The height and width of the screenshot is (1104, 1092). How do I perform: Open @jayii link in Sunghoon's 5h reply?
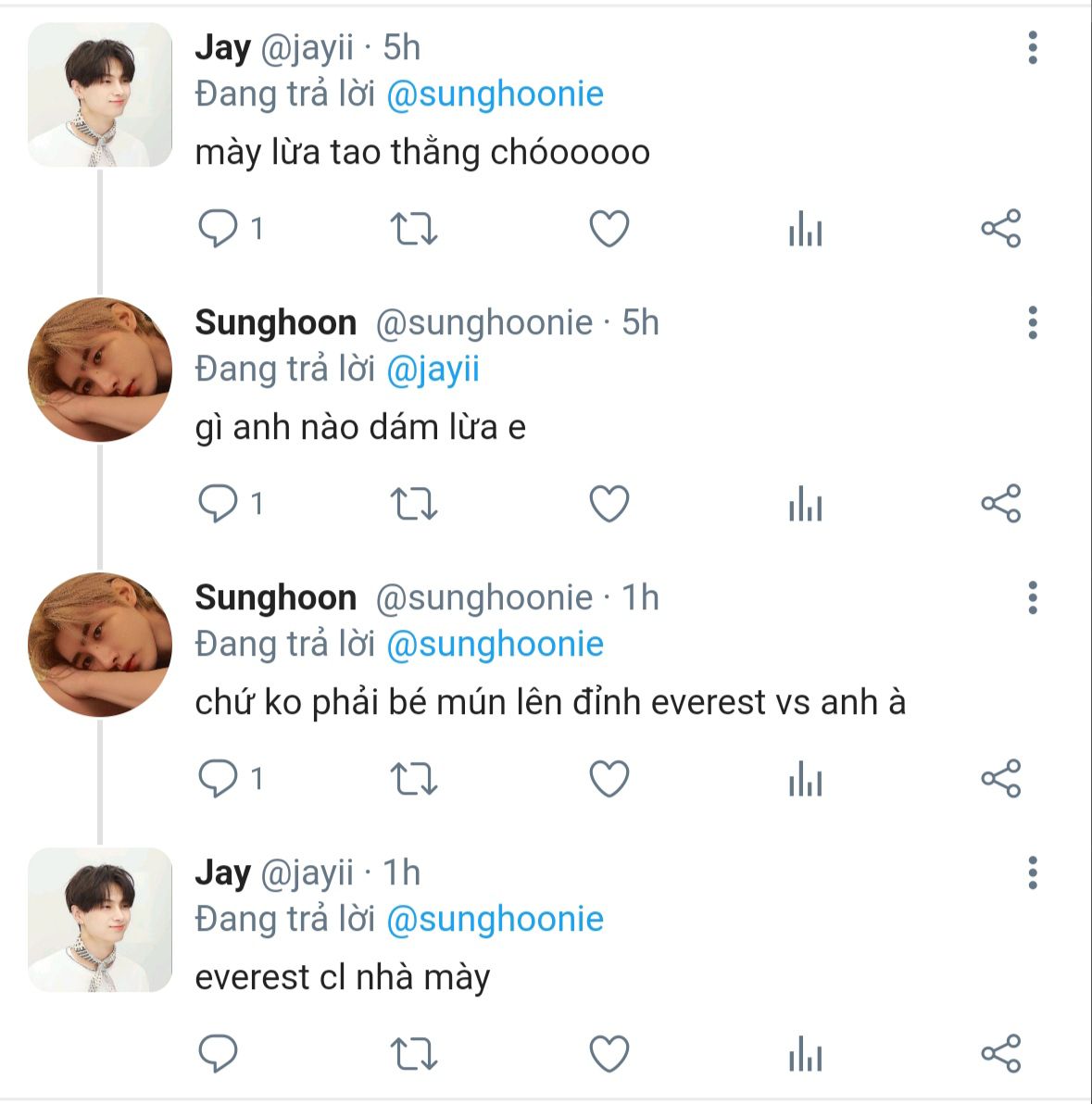point(433,370)
